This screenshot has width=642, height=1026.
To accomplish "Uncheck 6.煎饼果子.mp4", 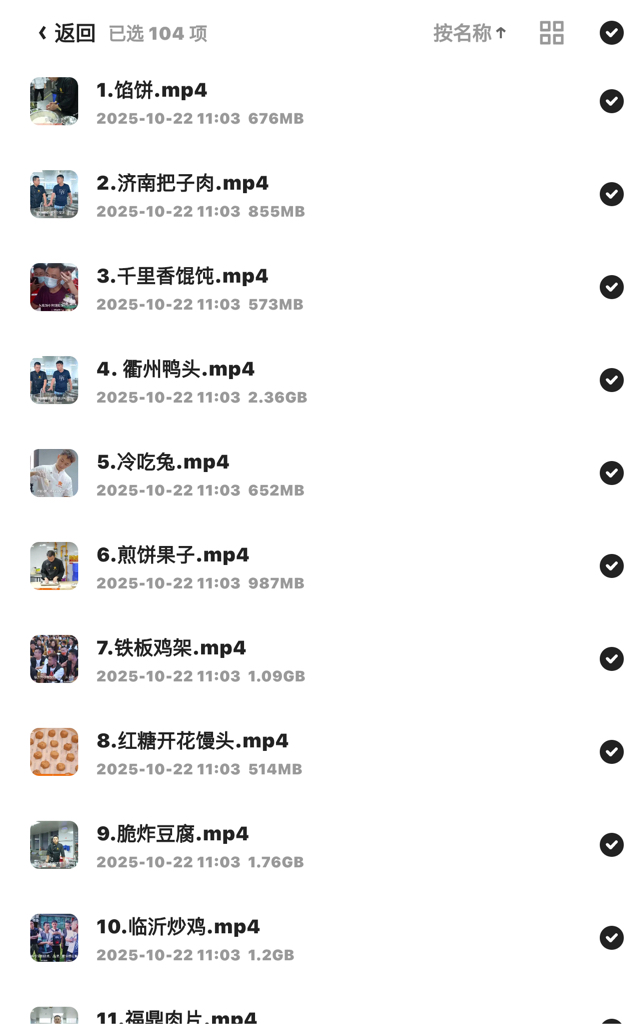I will tap(611, 566).
